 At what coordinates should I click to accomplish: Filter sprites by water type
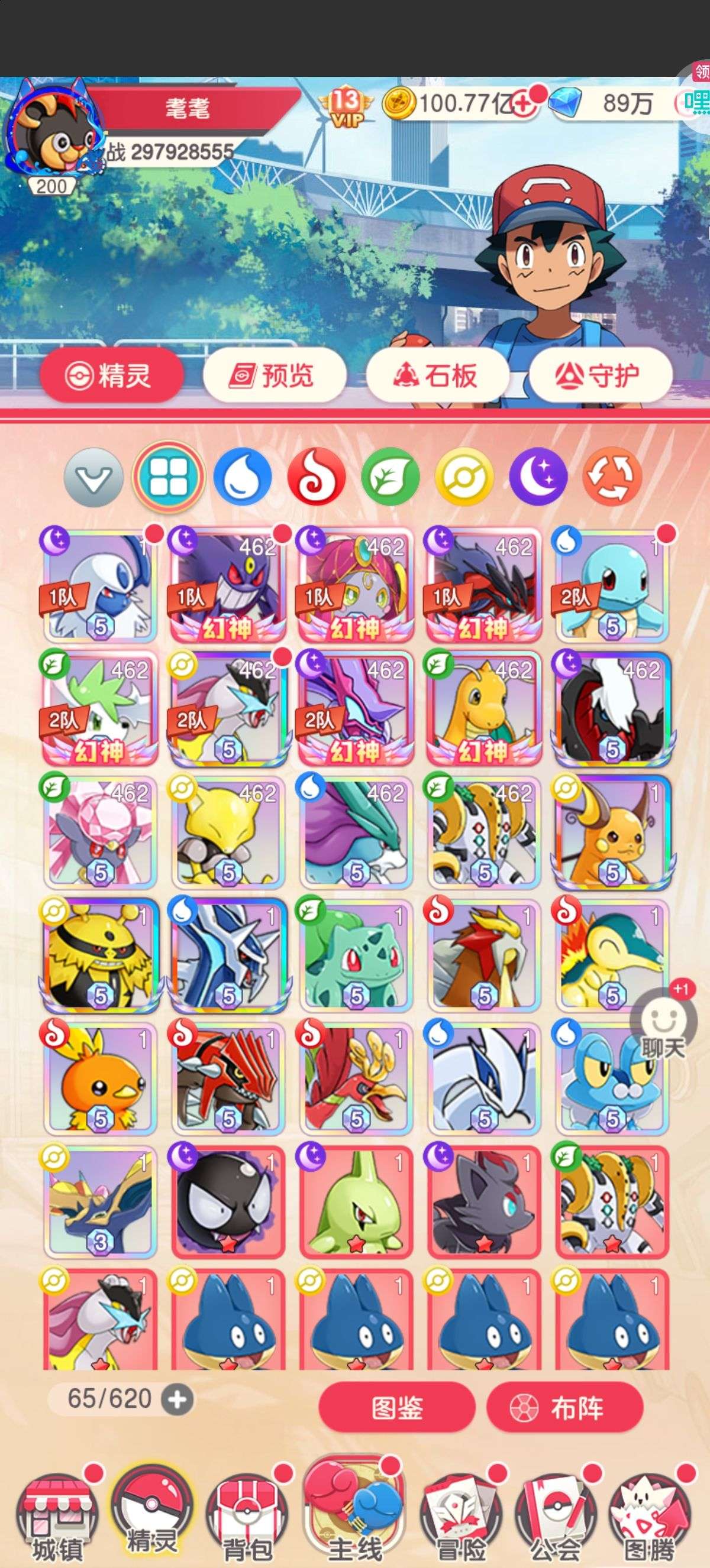pos(242,477)
